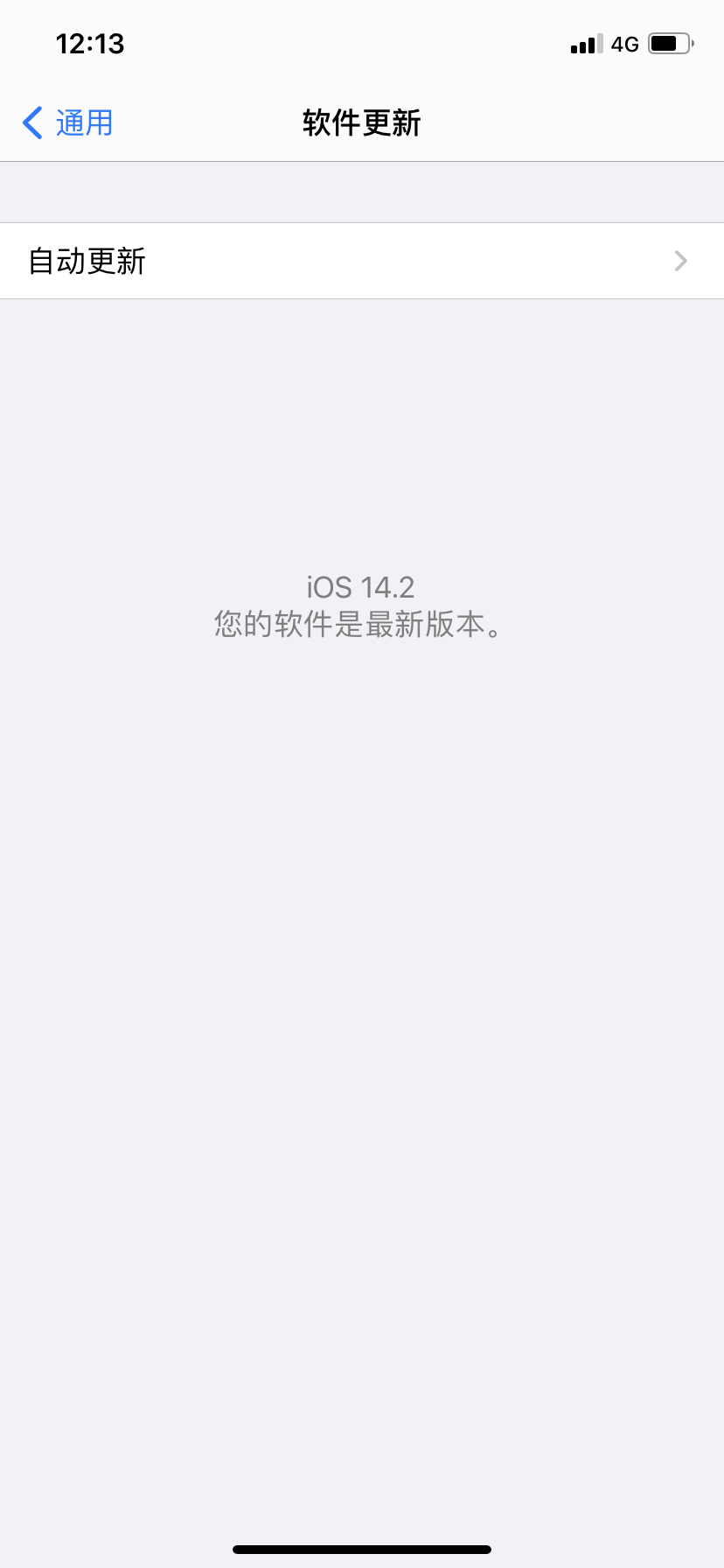Open 自动更新 settings row
724x1568 pixels.
[x=362, y=261]
